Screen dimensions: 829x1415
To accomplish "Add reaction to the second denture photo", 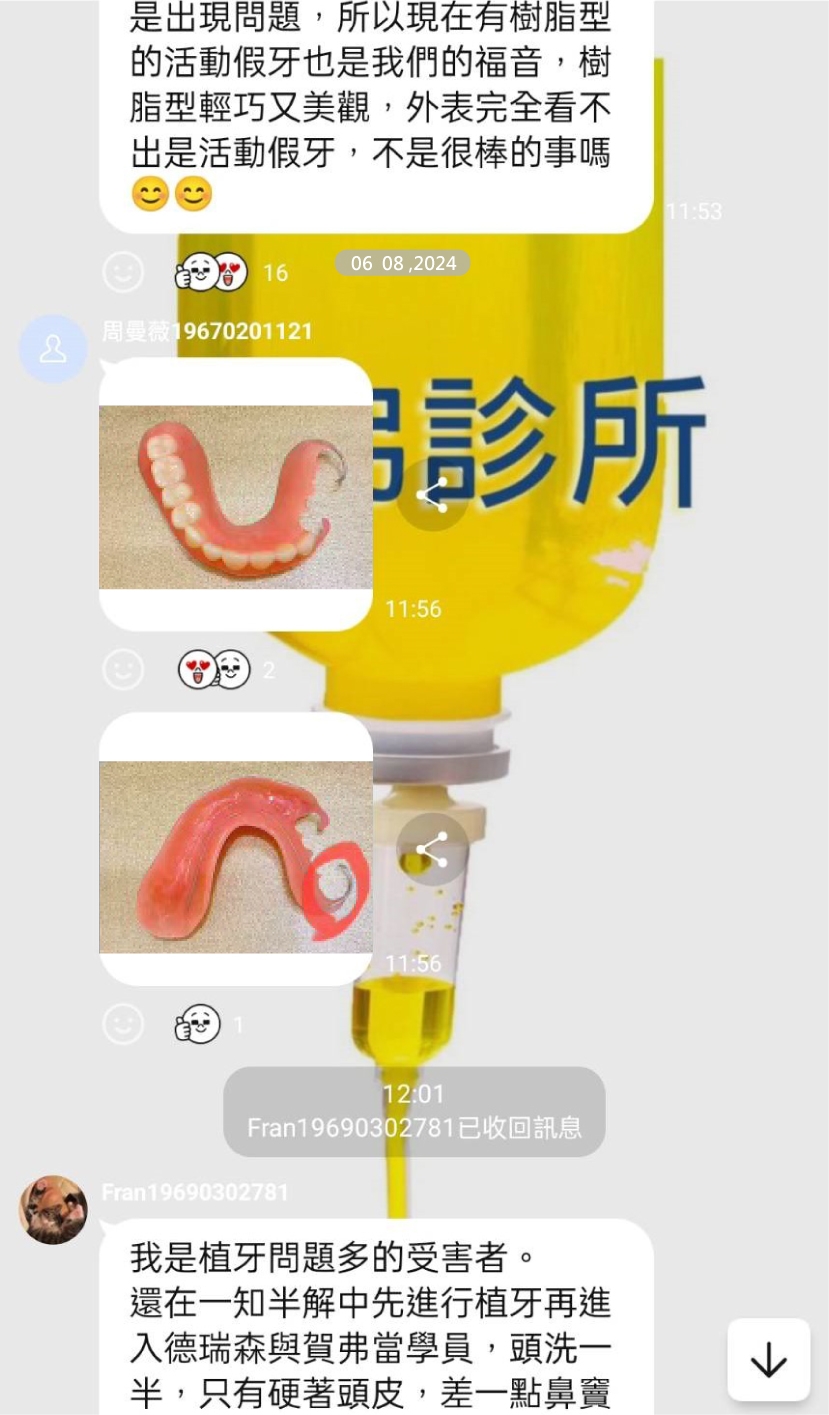I will [124, 1024].
